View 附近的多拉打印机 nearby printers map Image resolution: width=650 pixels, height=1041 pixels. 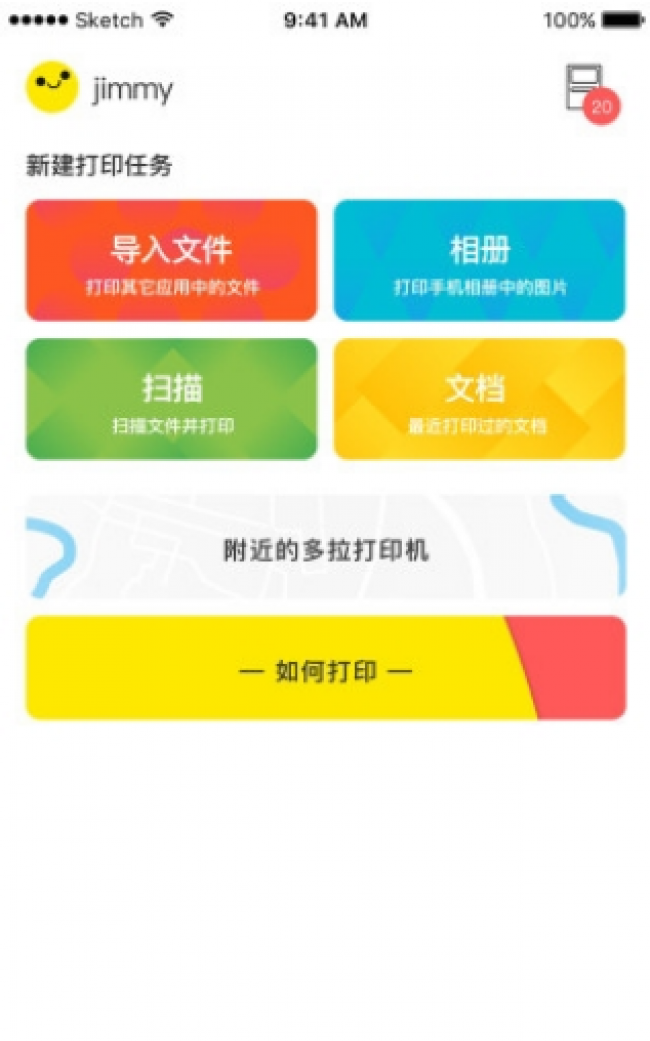click(x=325, y=546)
